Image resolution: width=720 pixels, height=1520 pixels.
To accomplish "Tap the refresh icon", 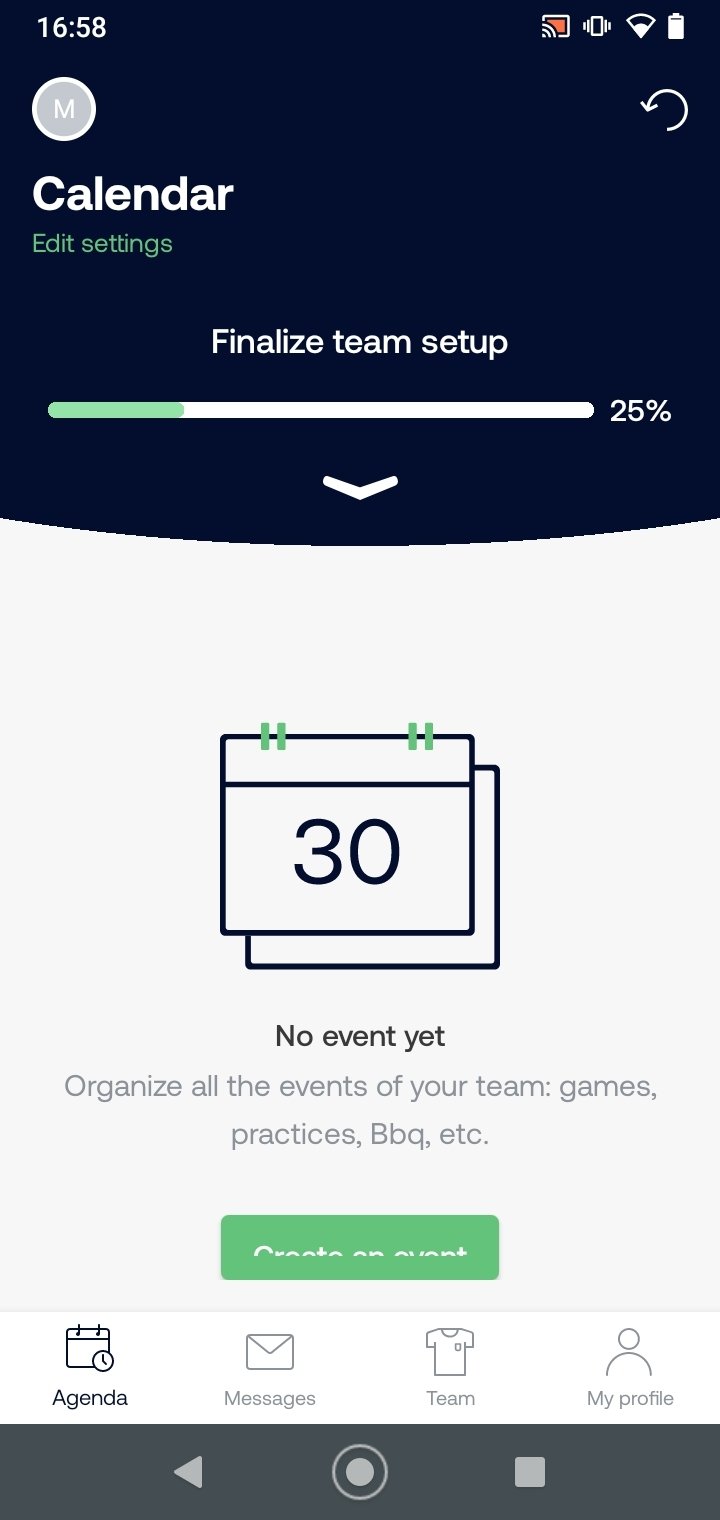I will point(665,110).
